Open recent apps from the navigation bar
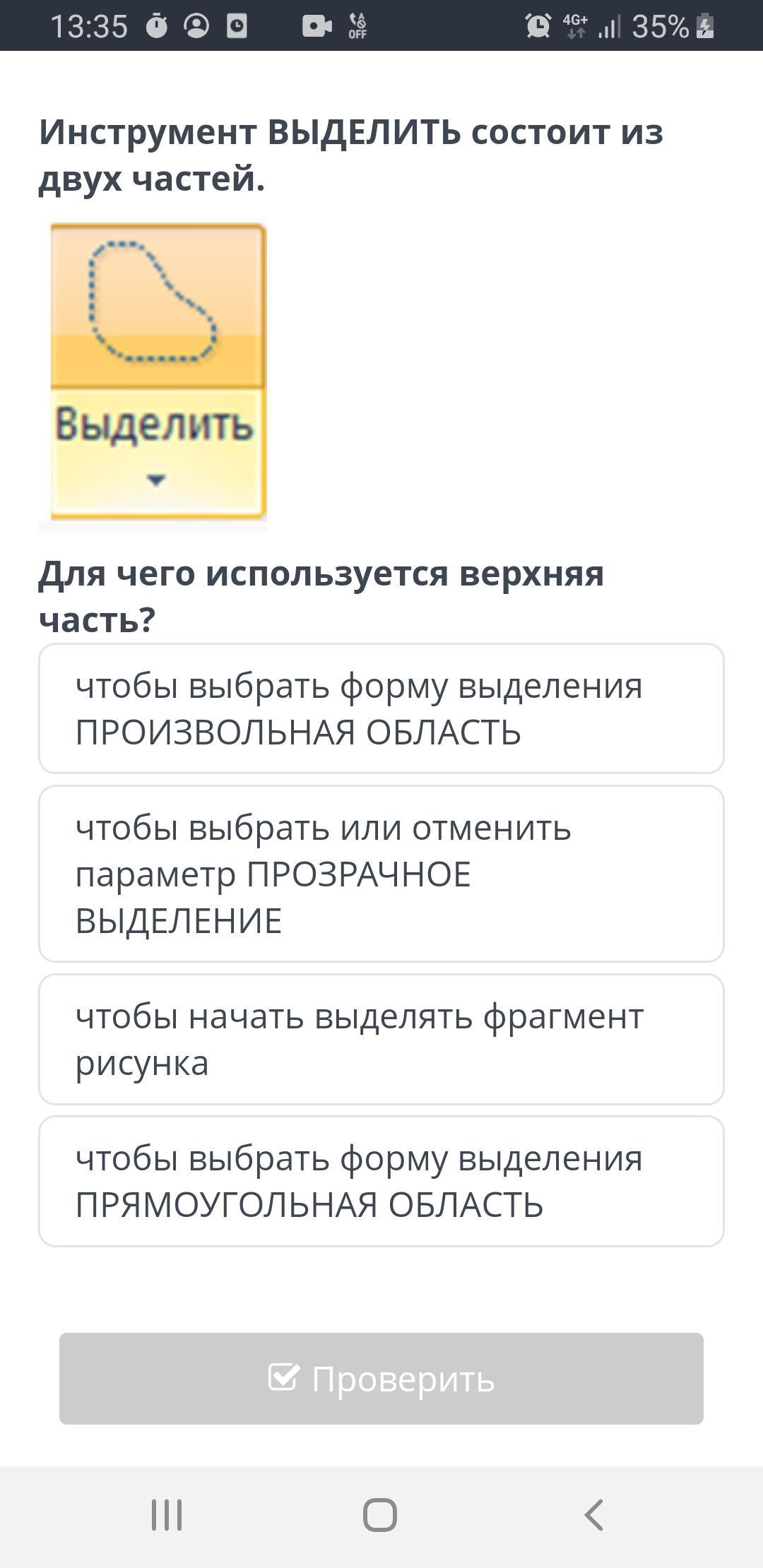 (167, 1514)
